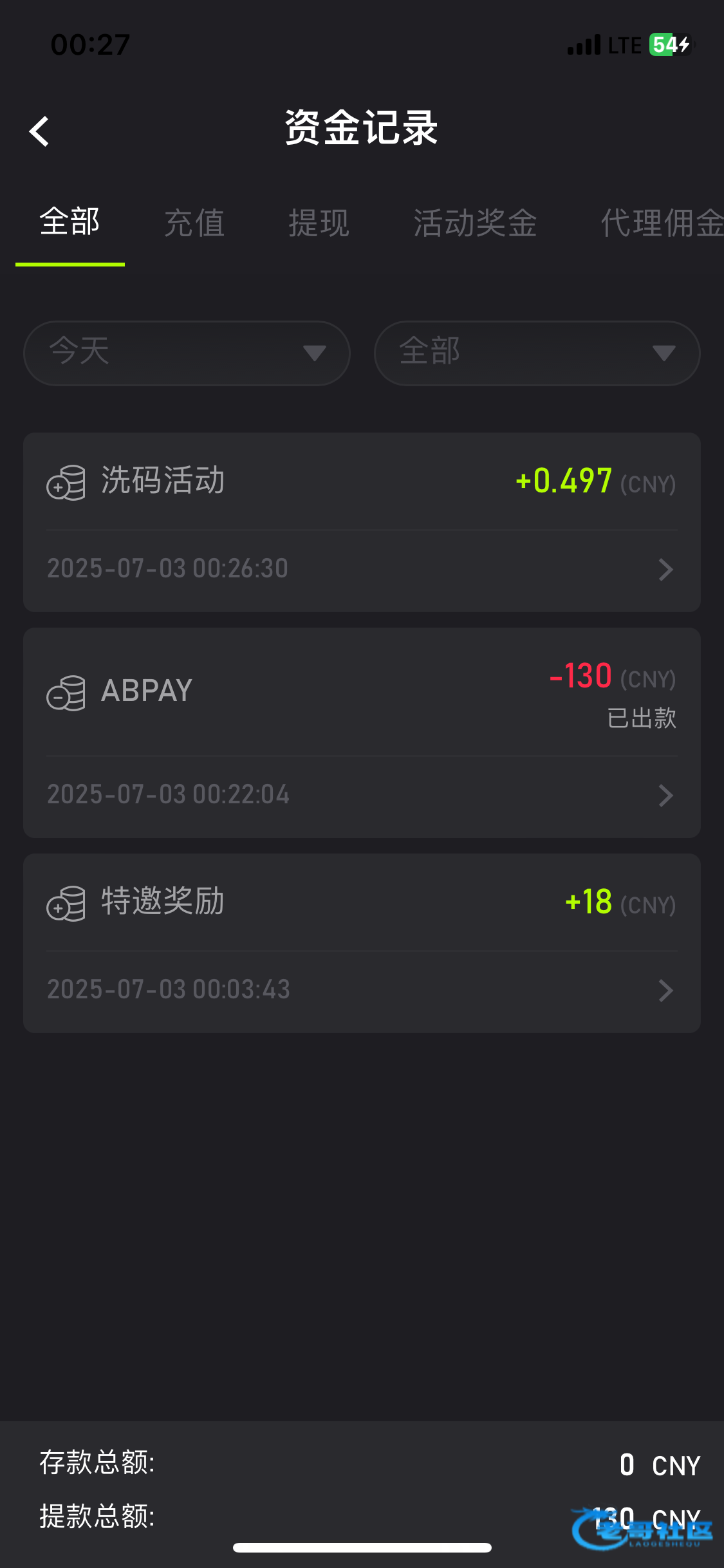Open the 洗码活动 +0.497 record
The height and width of the screenshot is (1568, 724).
coord(362,522)
